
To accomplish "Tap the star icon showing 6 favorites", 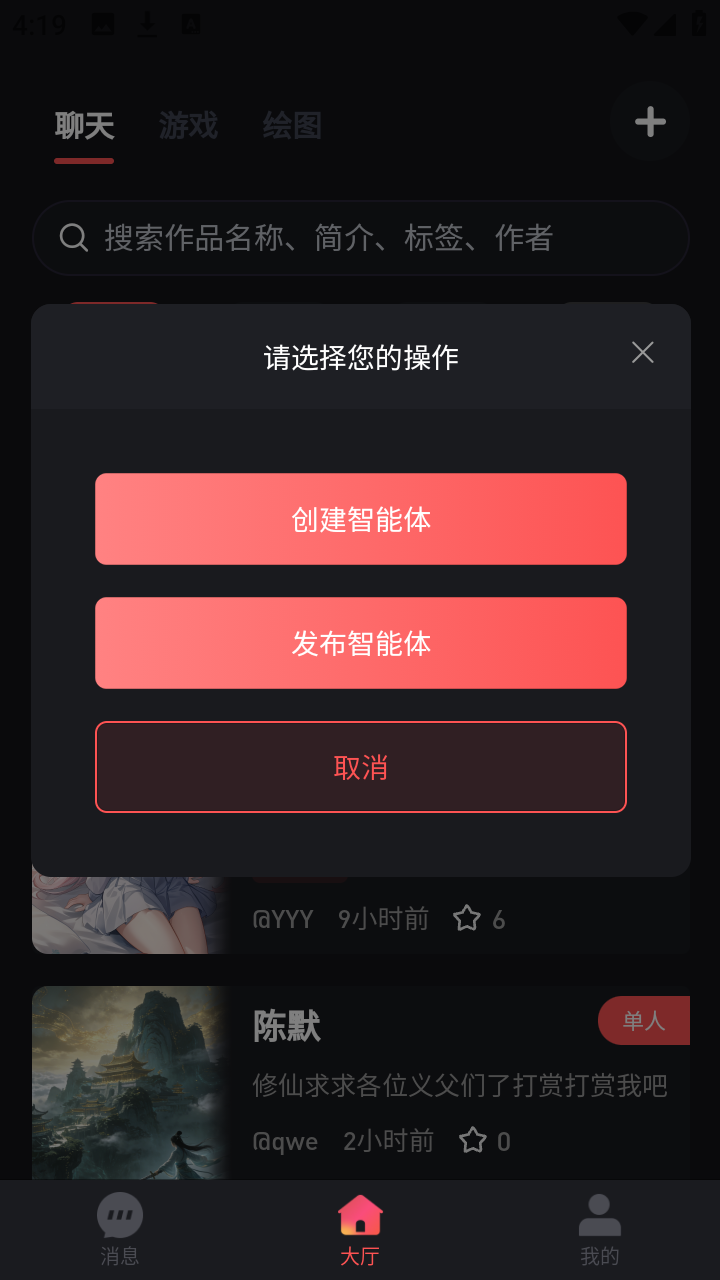I will 466,917.
